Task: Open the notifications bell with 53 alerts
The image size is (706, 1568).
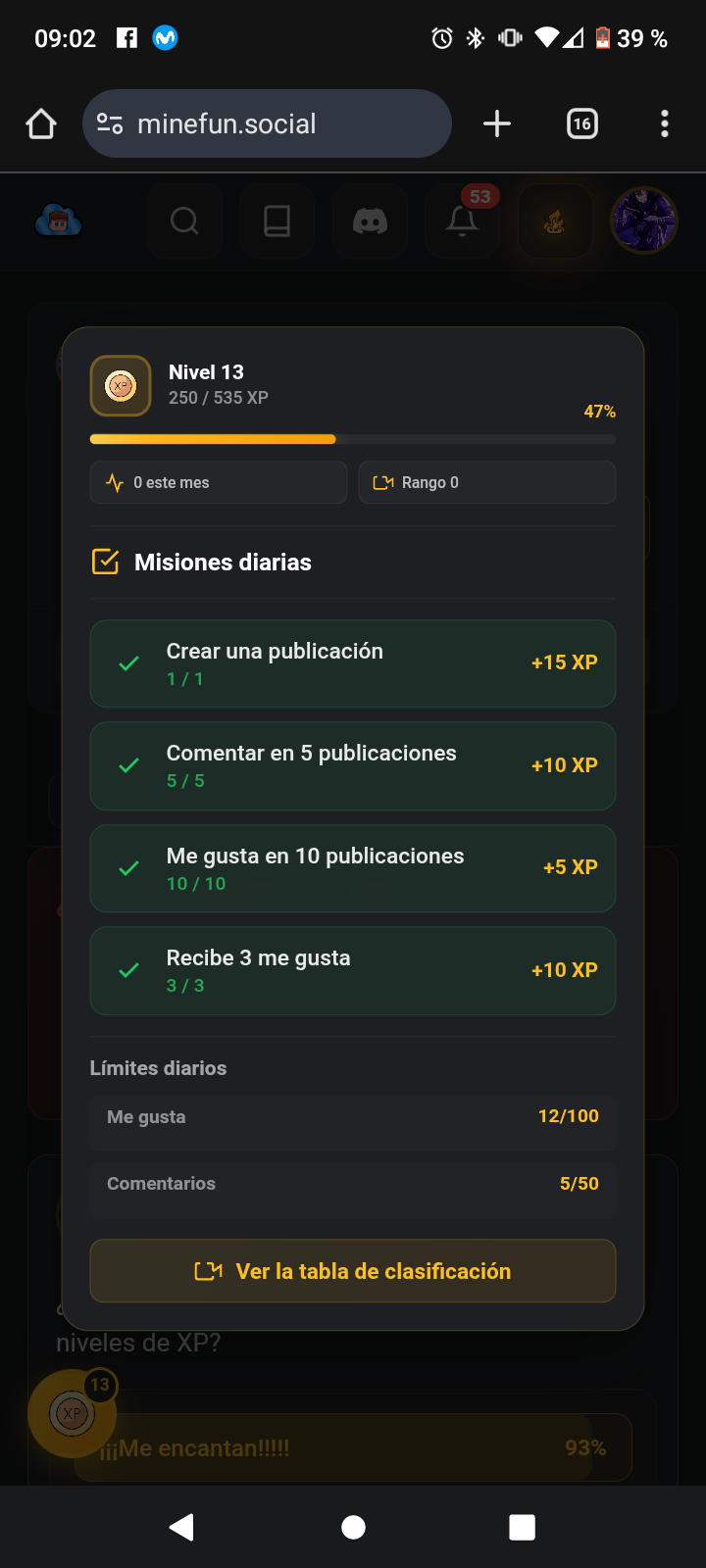Action: (463, 221)
